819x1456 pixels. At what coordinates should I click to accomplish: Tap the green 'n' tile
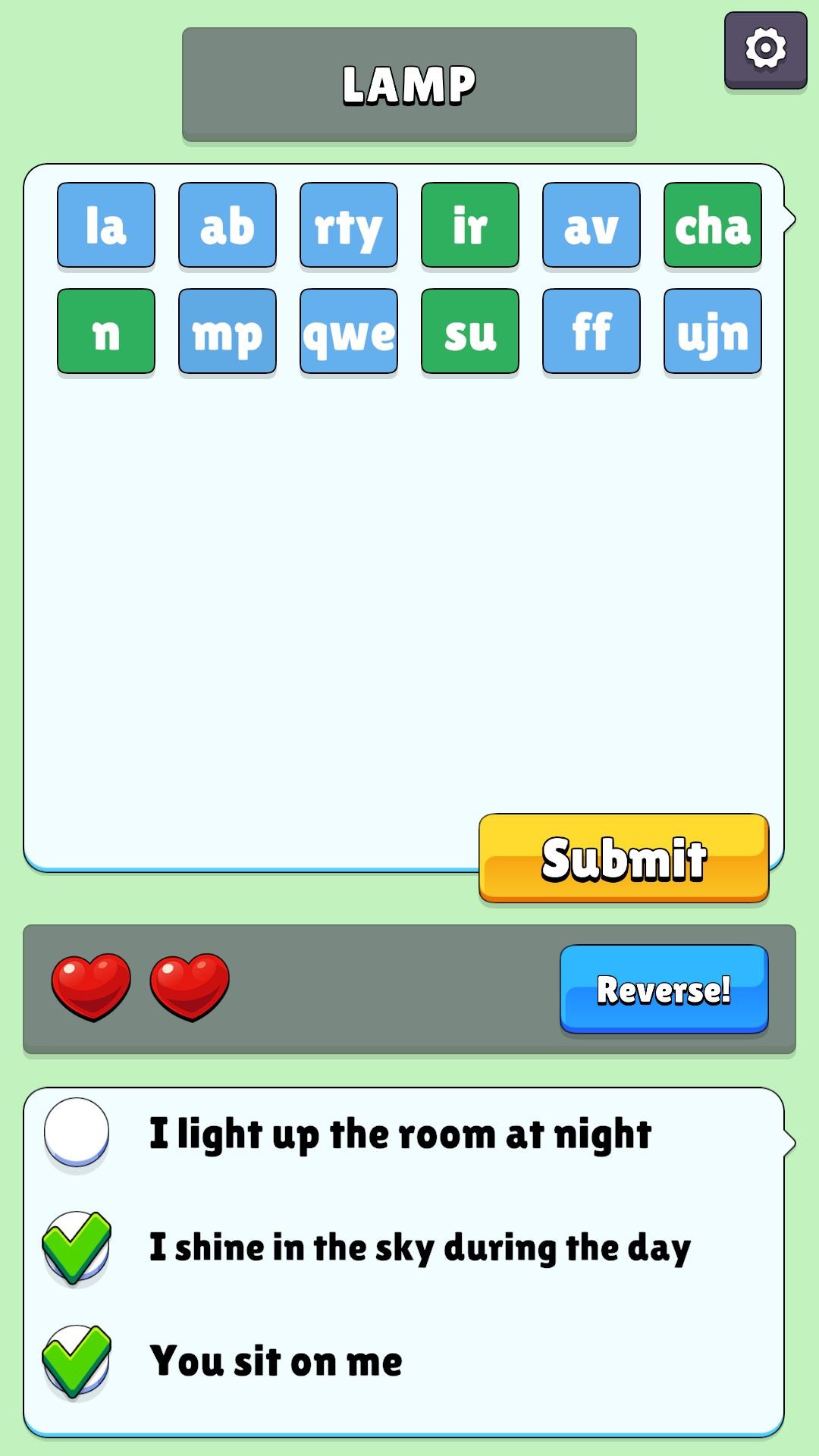[x=106, y=331]
